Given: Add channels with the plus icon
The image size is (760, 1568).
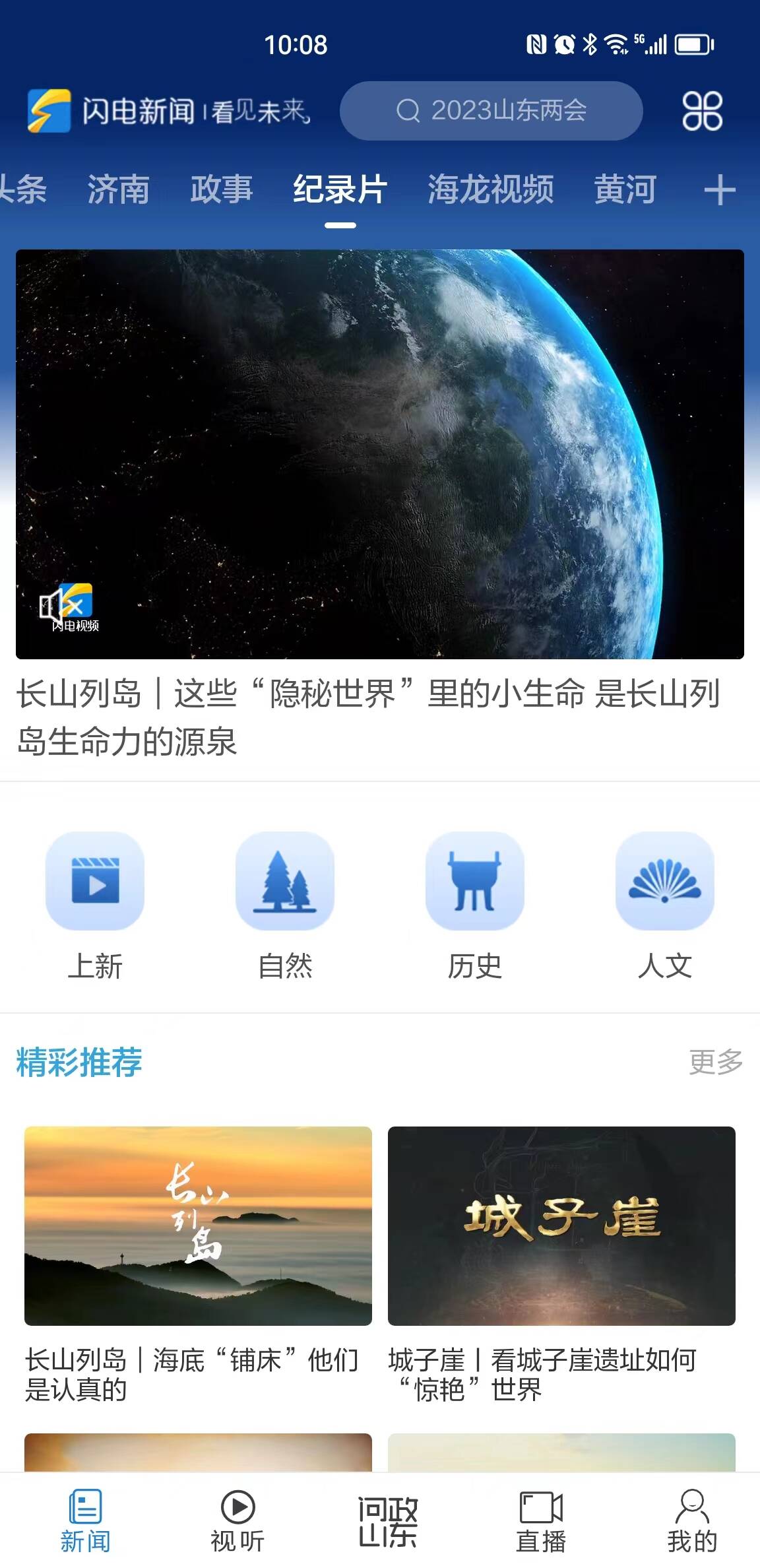Looking at the screenshot, I should (720, 190).
